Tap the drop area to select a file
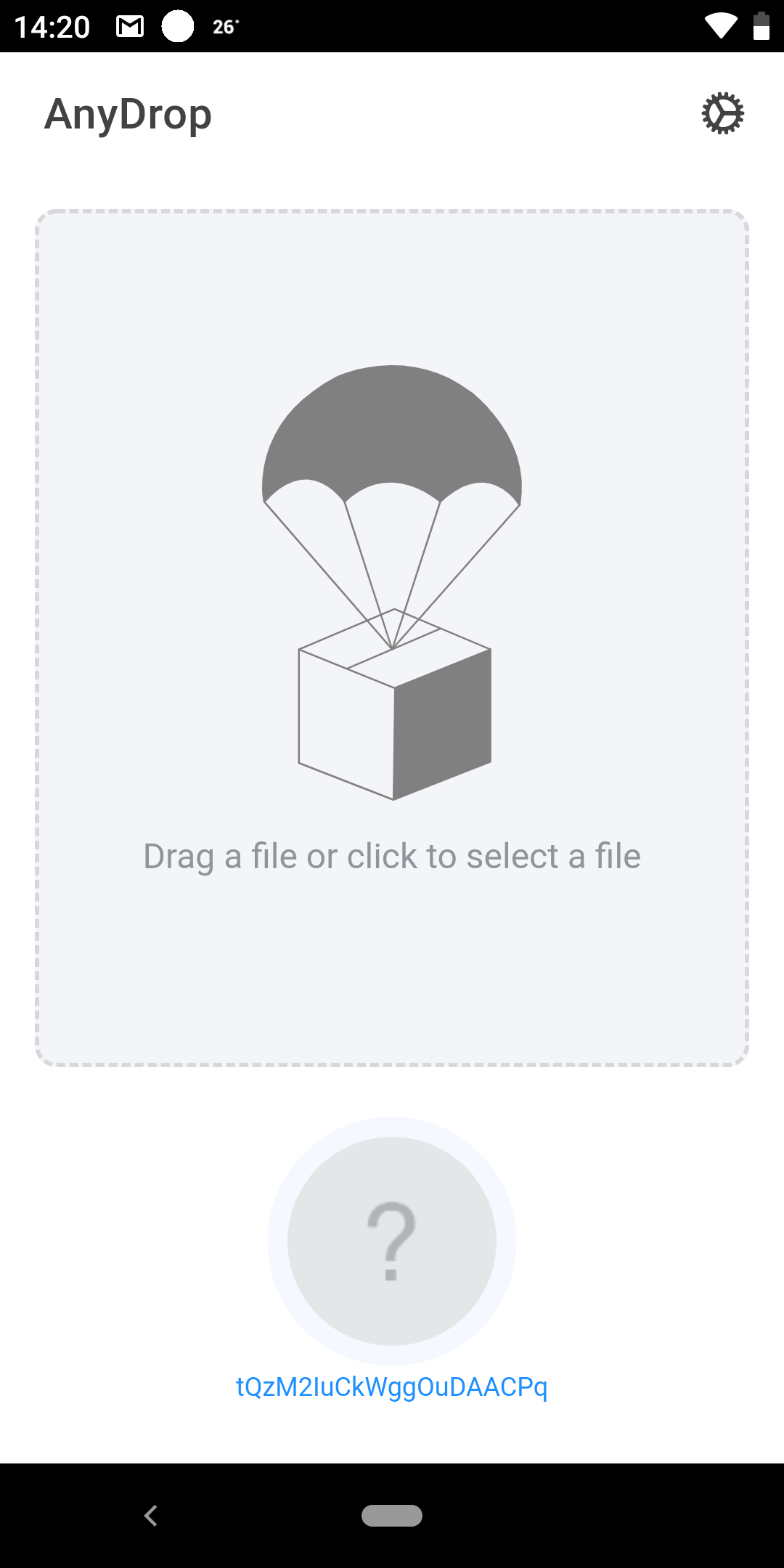The height and width of the screenshot is (1568, 784). pos(392,638)
